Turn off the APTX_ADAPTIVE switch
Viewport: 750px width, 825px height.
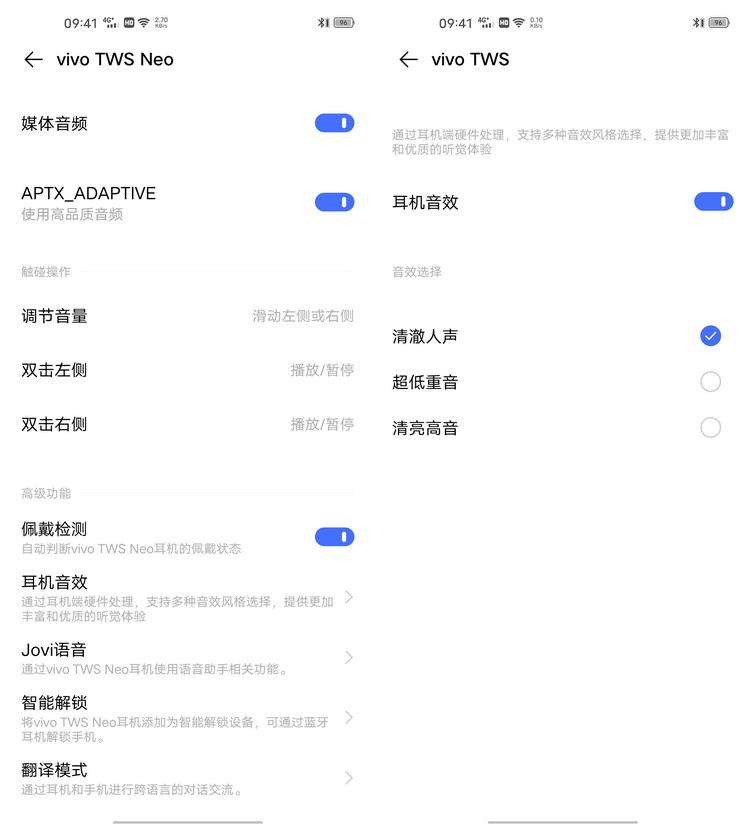click(334, 201)
